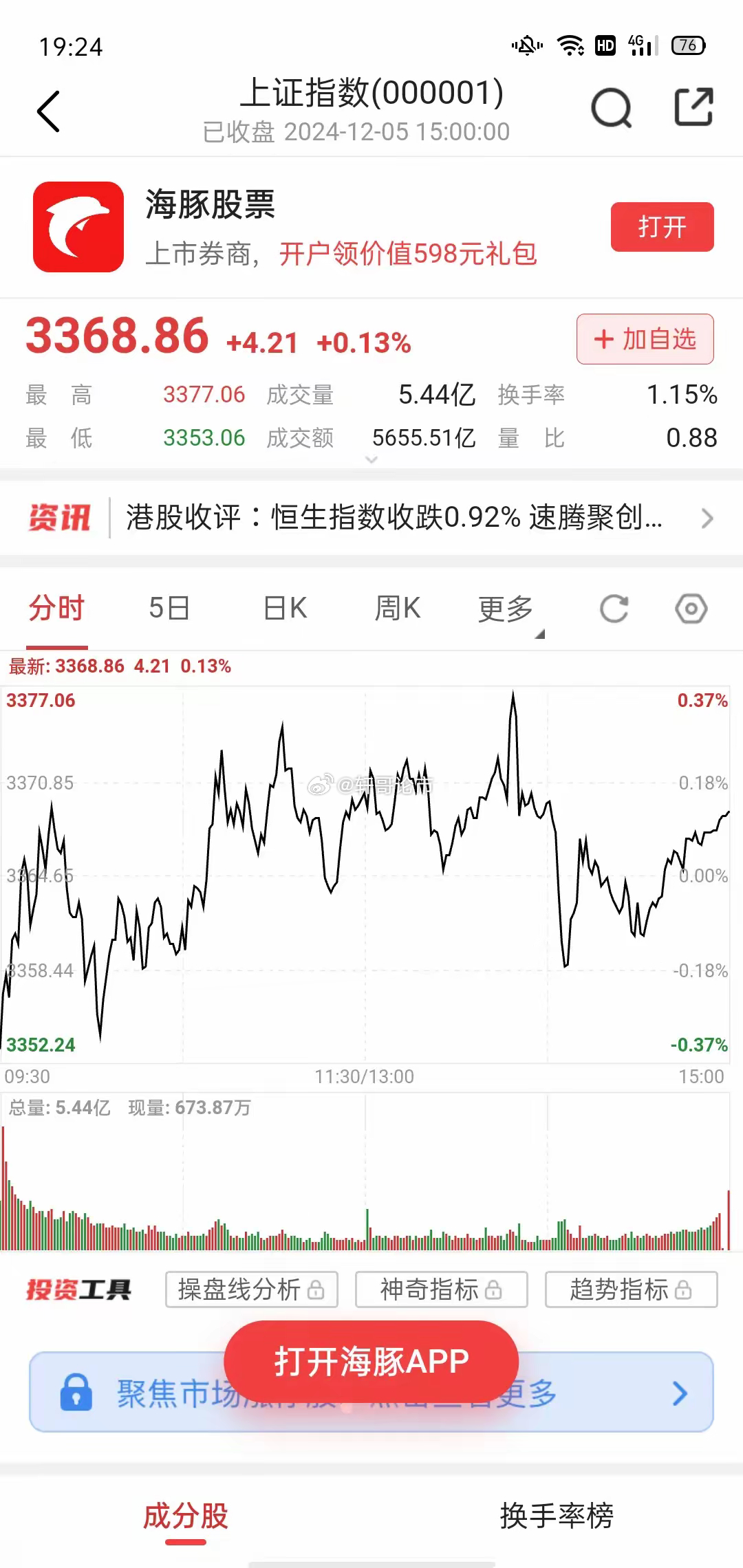Open 操盘线分析 tool

(x=251, y=1289)
